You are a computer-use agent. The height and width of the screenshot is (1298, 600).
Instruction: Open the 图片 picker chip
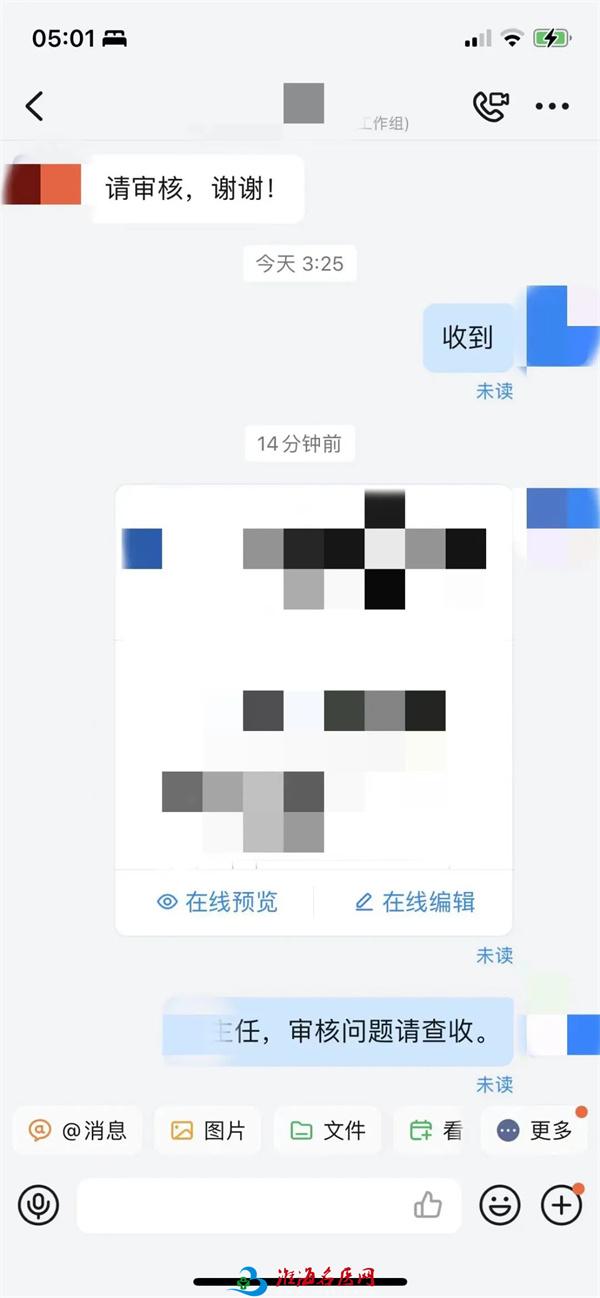pyautogui.click(x=208, y=1131)
